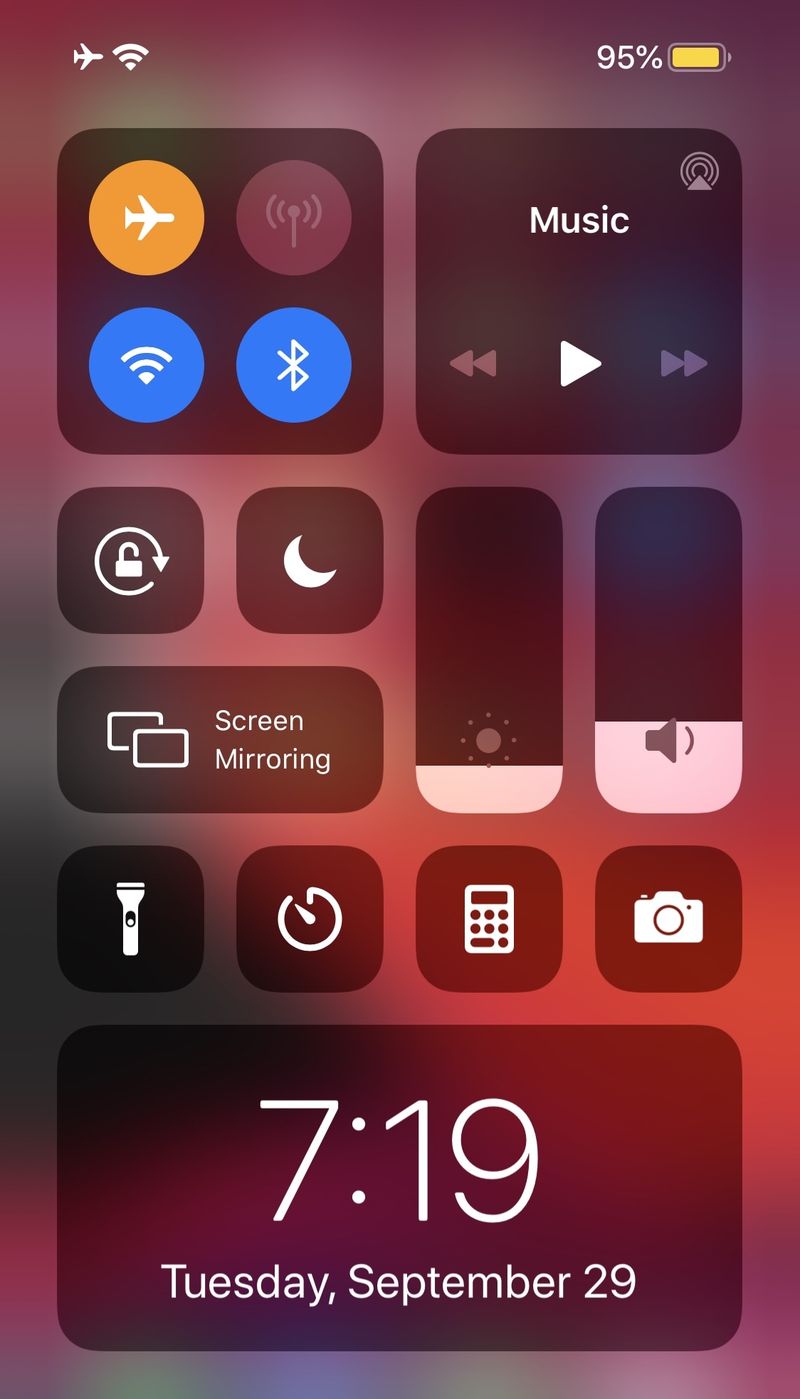
Task: Turn off Airplane Mode
Action: coord(146,218)
